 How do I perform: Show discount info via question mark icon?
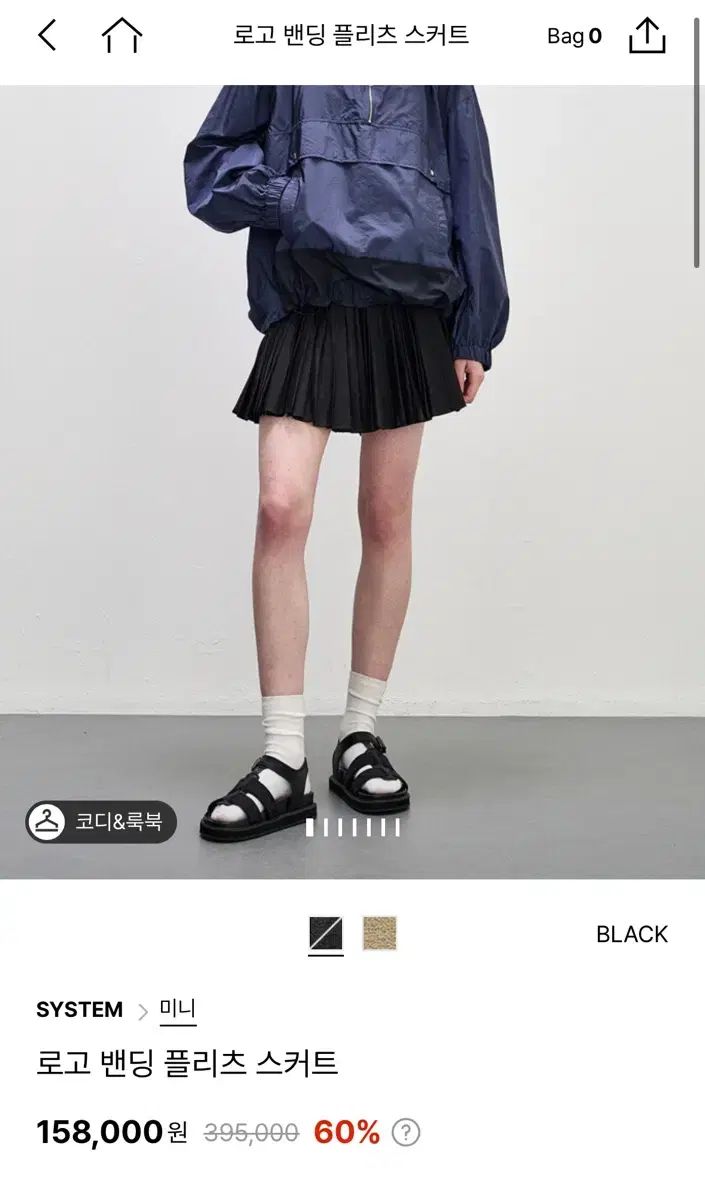pos(405,1132)
